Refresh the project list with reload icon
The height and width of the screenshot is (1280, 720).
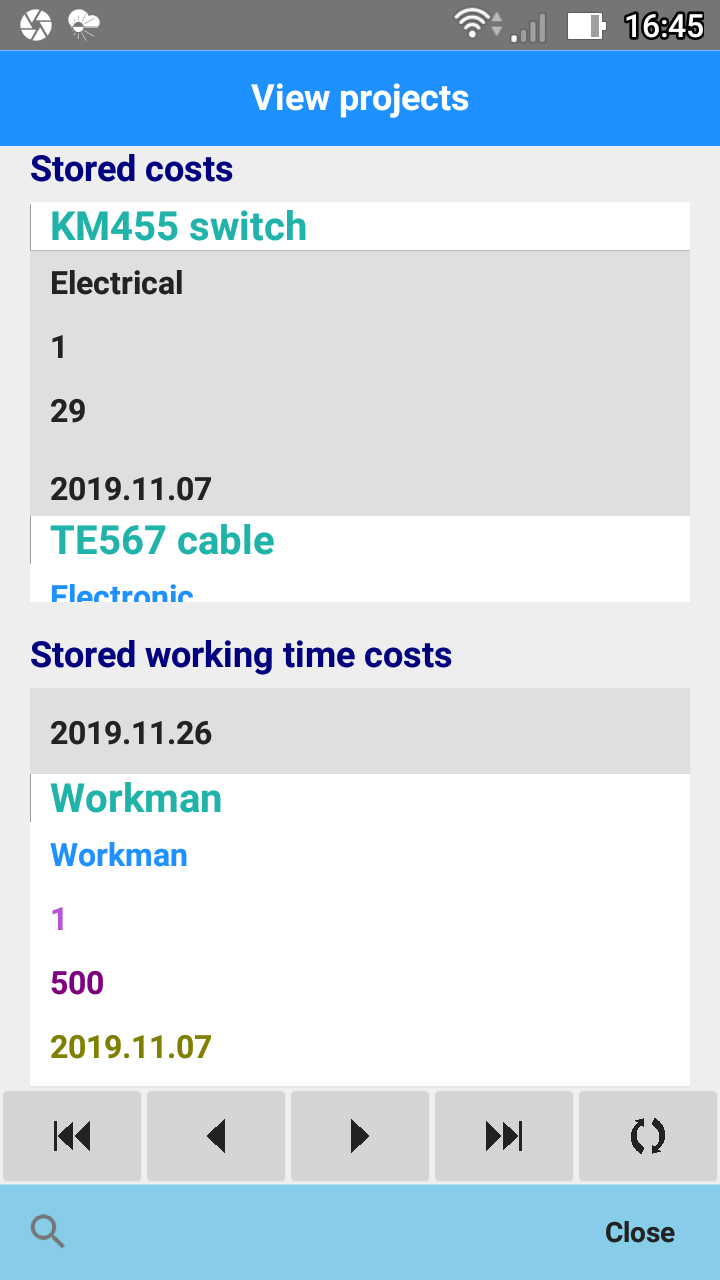tap(647, 1136)
